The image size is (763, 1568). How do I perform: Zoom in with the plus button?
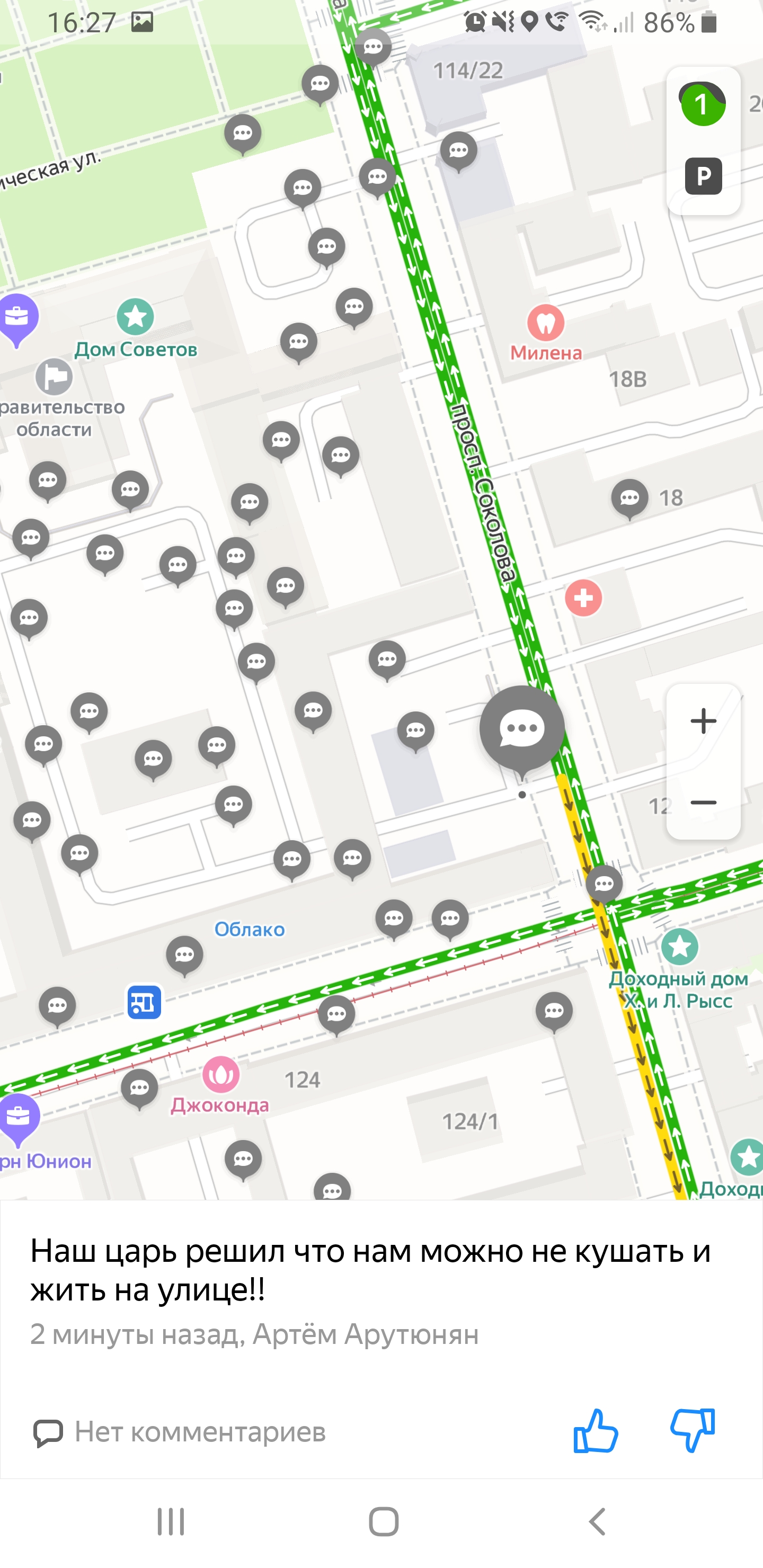click(x=703, y=721)
